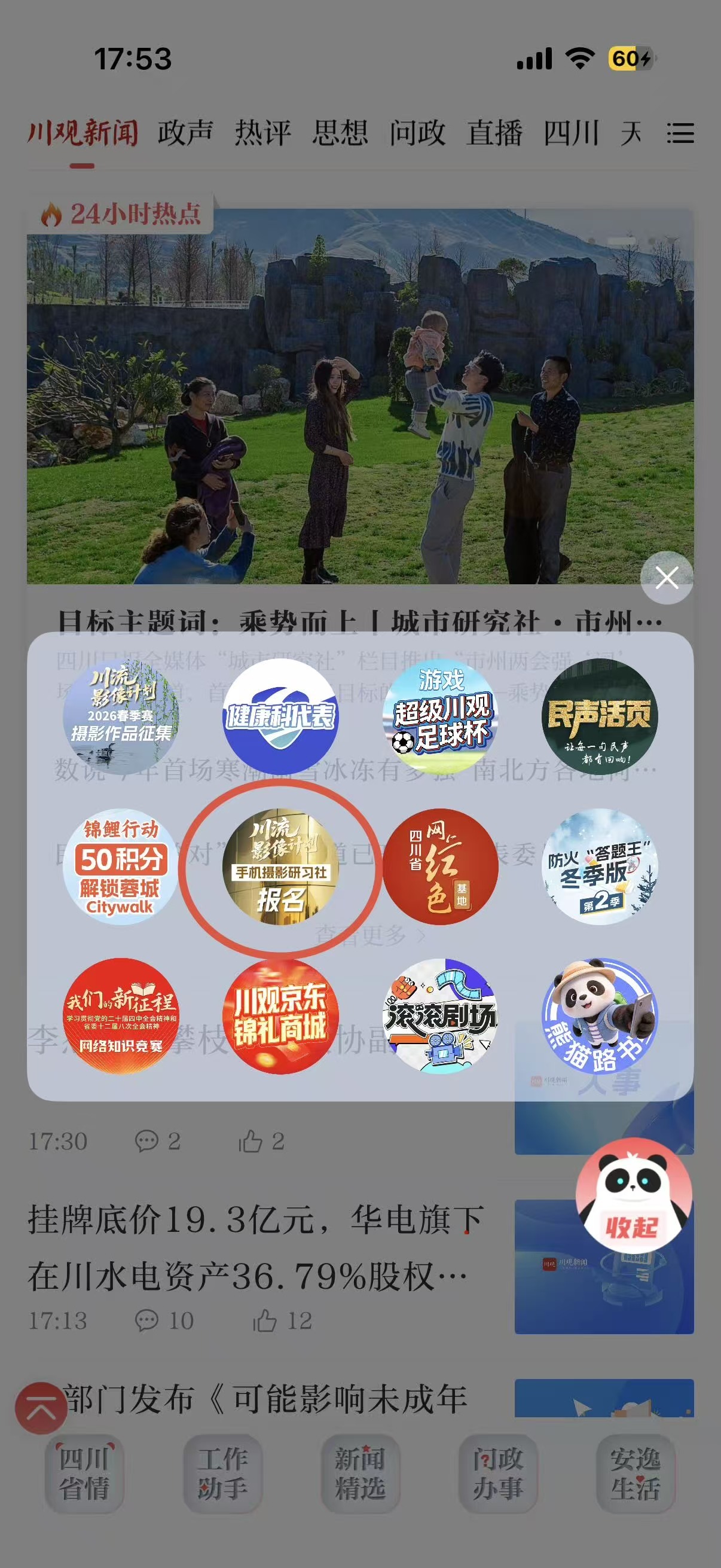Open the 川流影像计划 2026春季赛 photo contest
This screenshot has width=721, height=1568.
[x=121, y=716]
